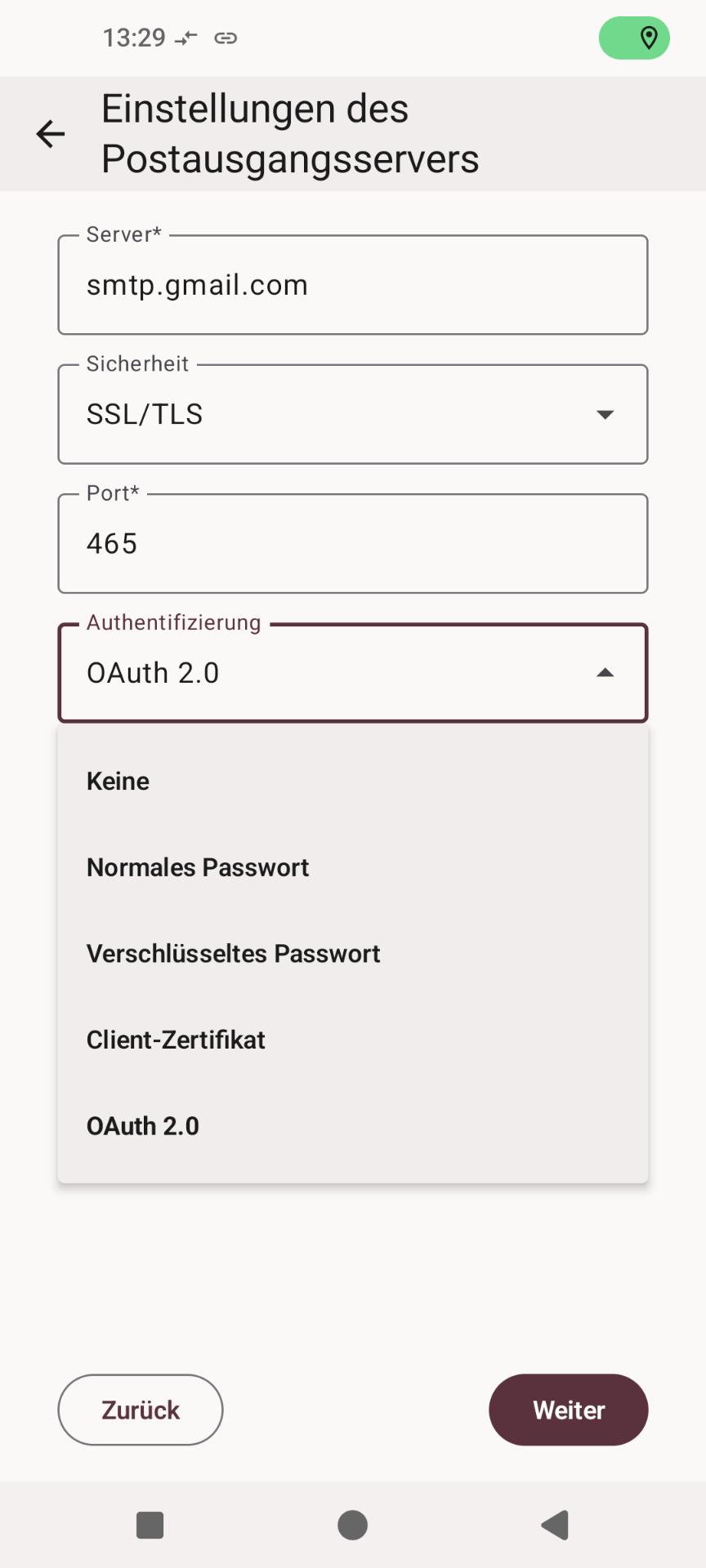Open the Sicherheit dropdown showing SSL/TLS
The height and width of the screenshot is (1568, 706).
click(x=353, y=414)
